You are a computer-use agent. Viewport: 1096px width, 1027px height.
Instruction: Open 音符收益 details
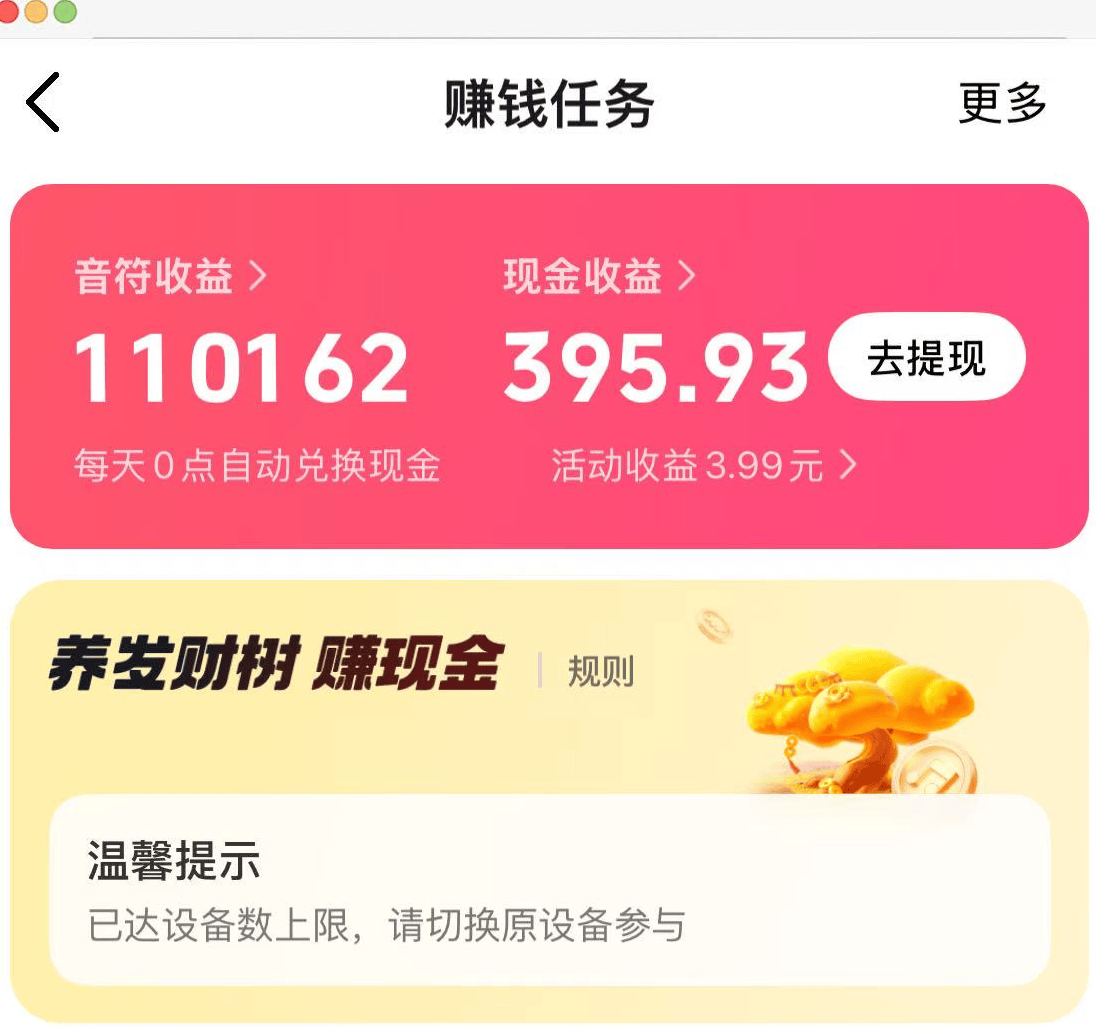point(171,277)
